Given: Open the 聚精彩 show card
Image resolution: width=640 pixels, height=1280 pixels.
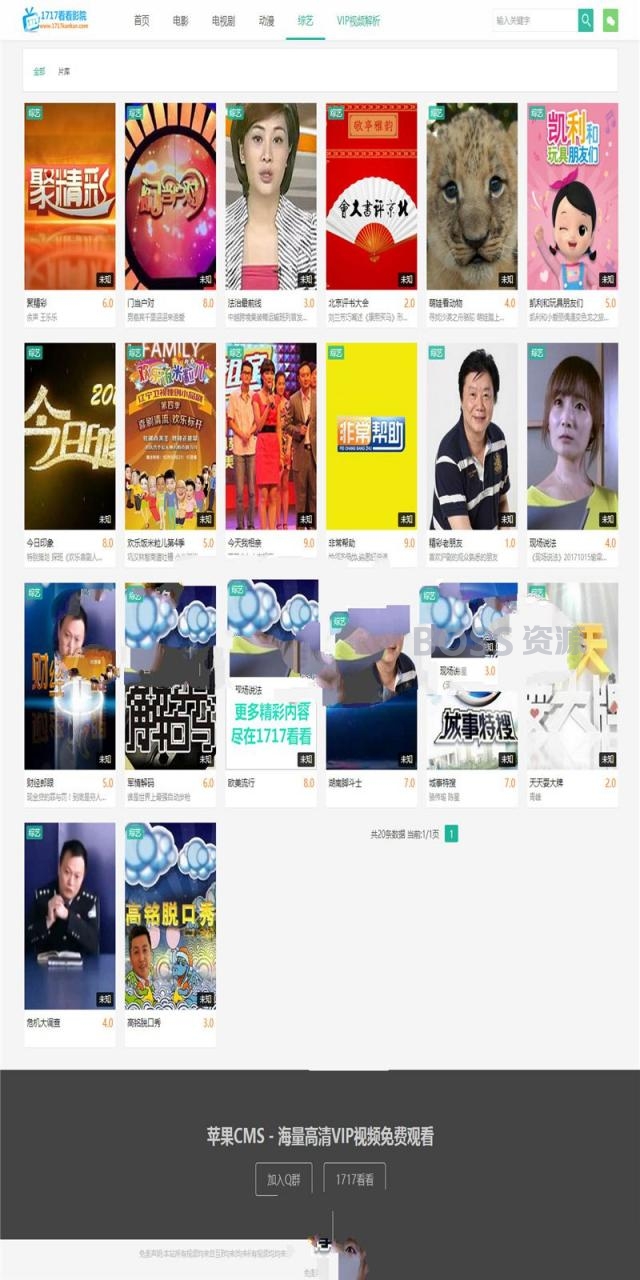Looking at the screenshot, I should click(70, 196).
